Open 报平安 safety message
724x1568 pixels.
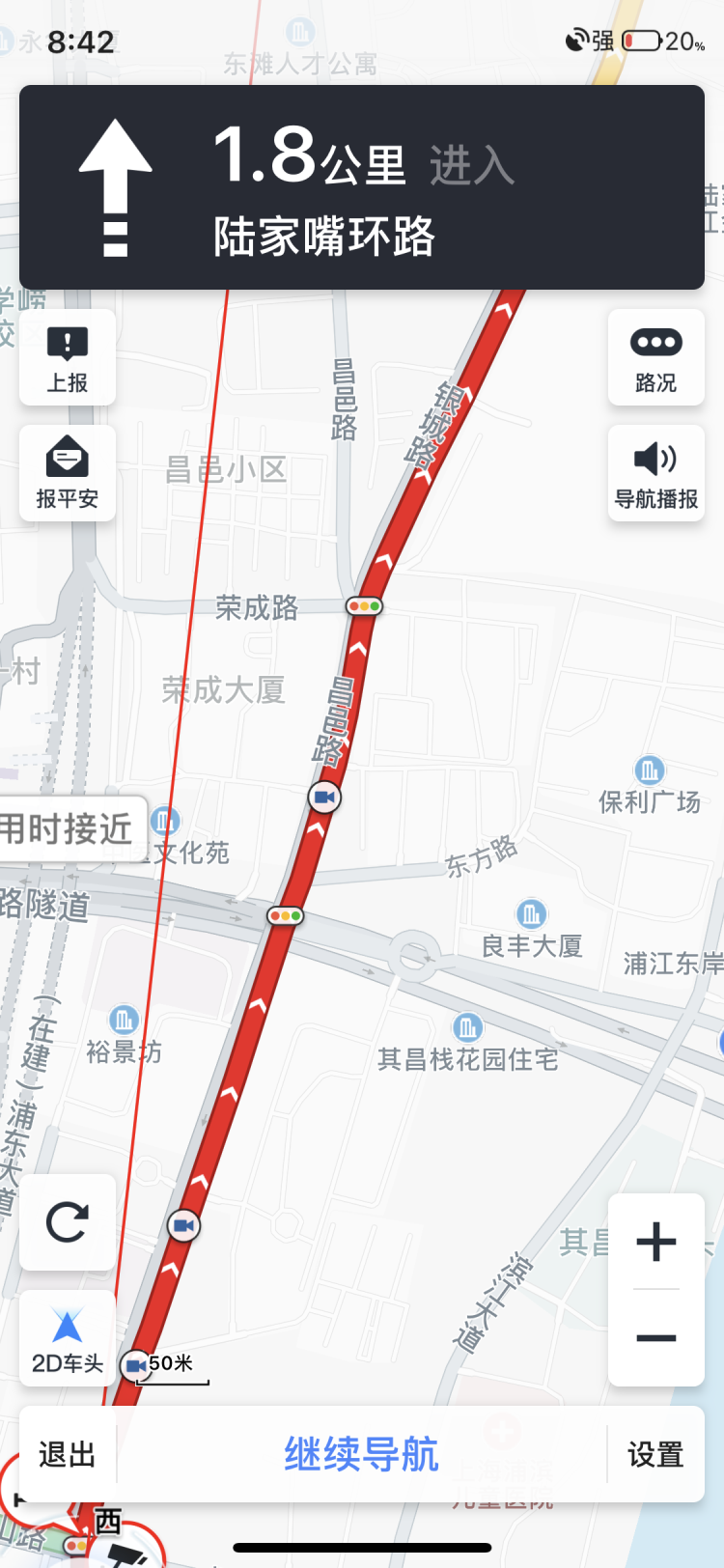point(68,473)
